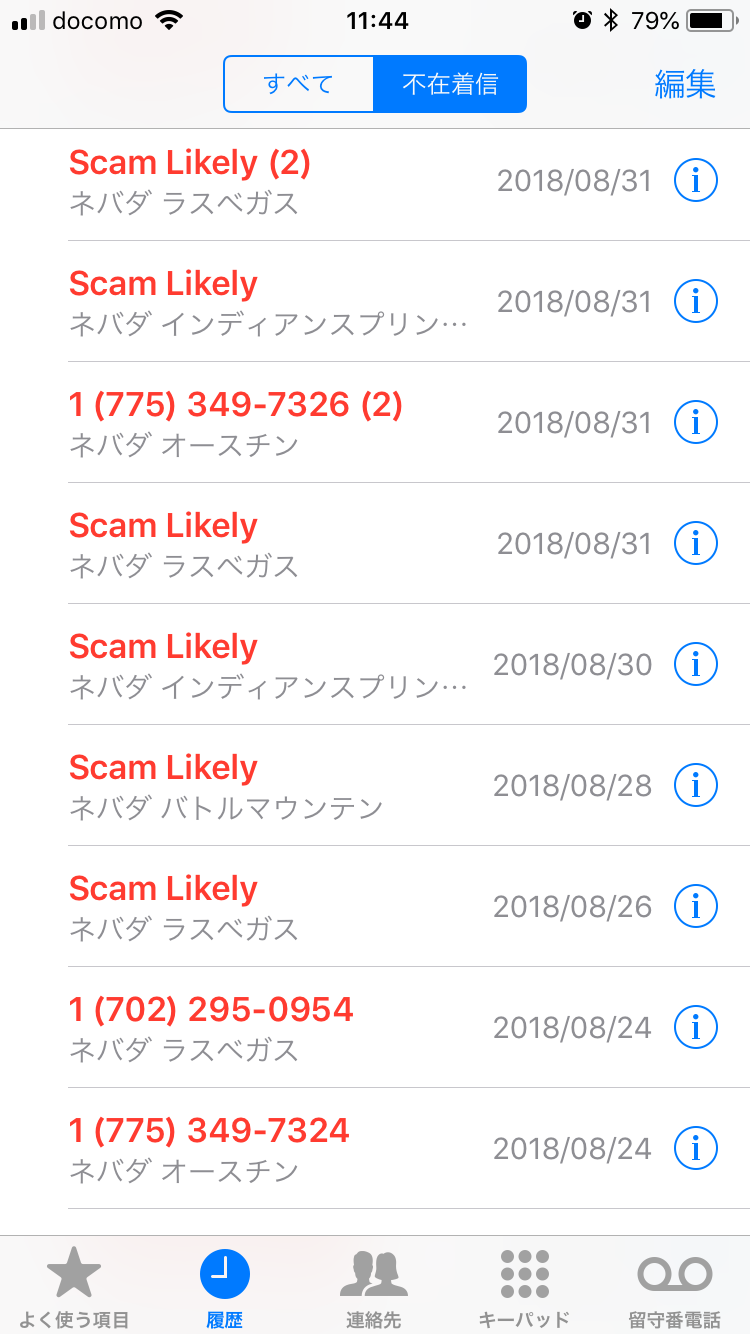Open info for 2018/08/30 Scam Likely call

click(x=696, y=665)
